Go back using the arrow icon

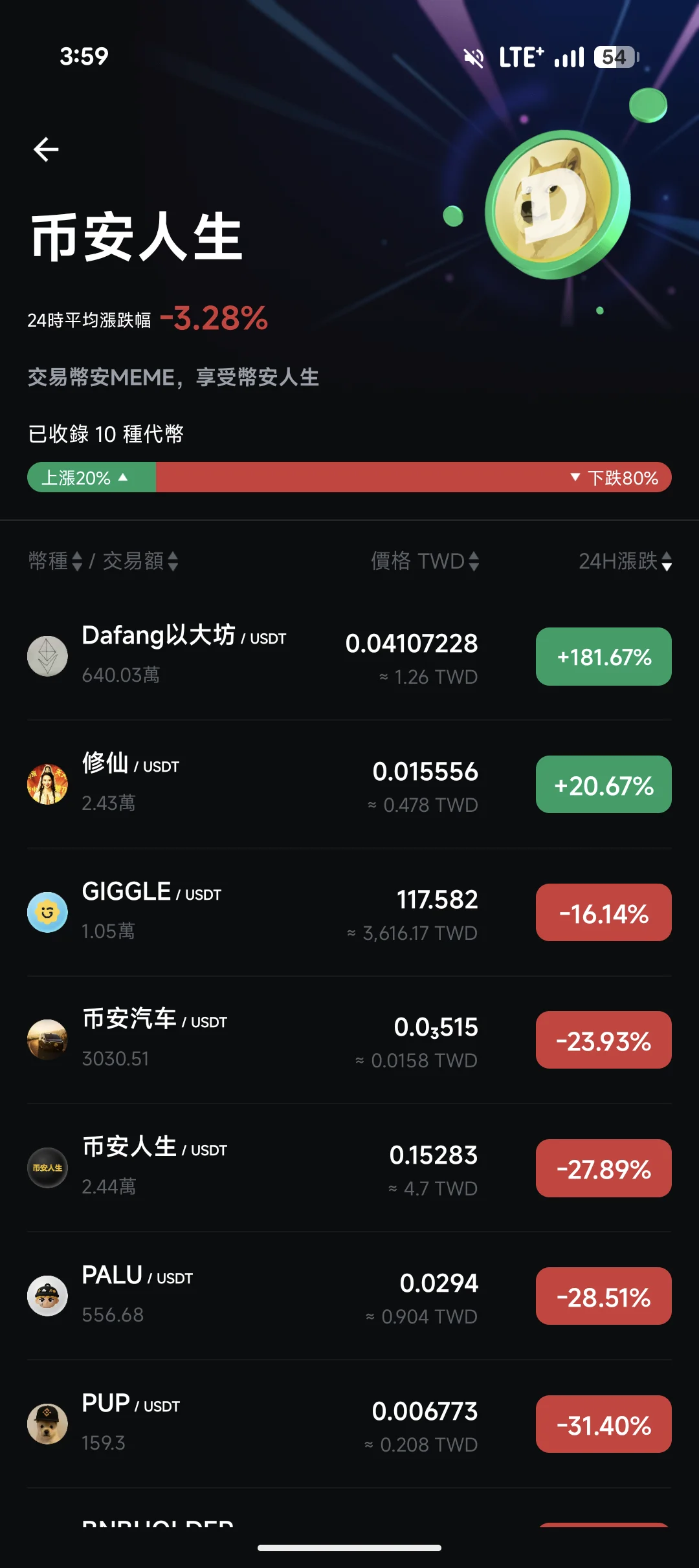pos(46,149)
